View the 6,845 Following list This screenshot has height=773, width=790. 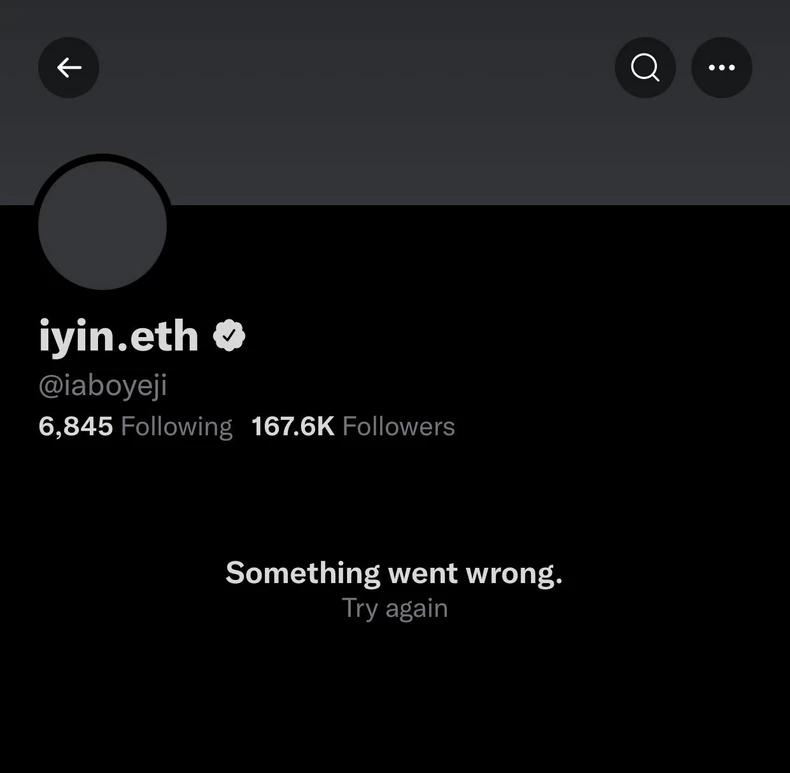coord(135,427)
